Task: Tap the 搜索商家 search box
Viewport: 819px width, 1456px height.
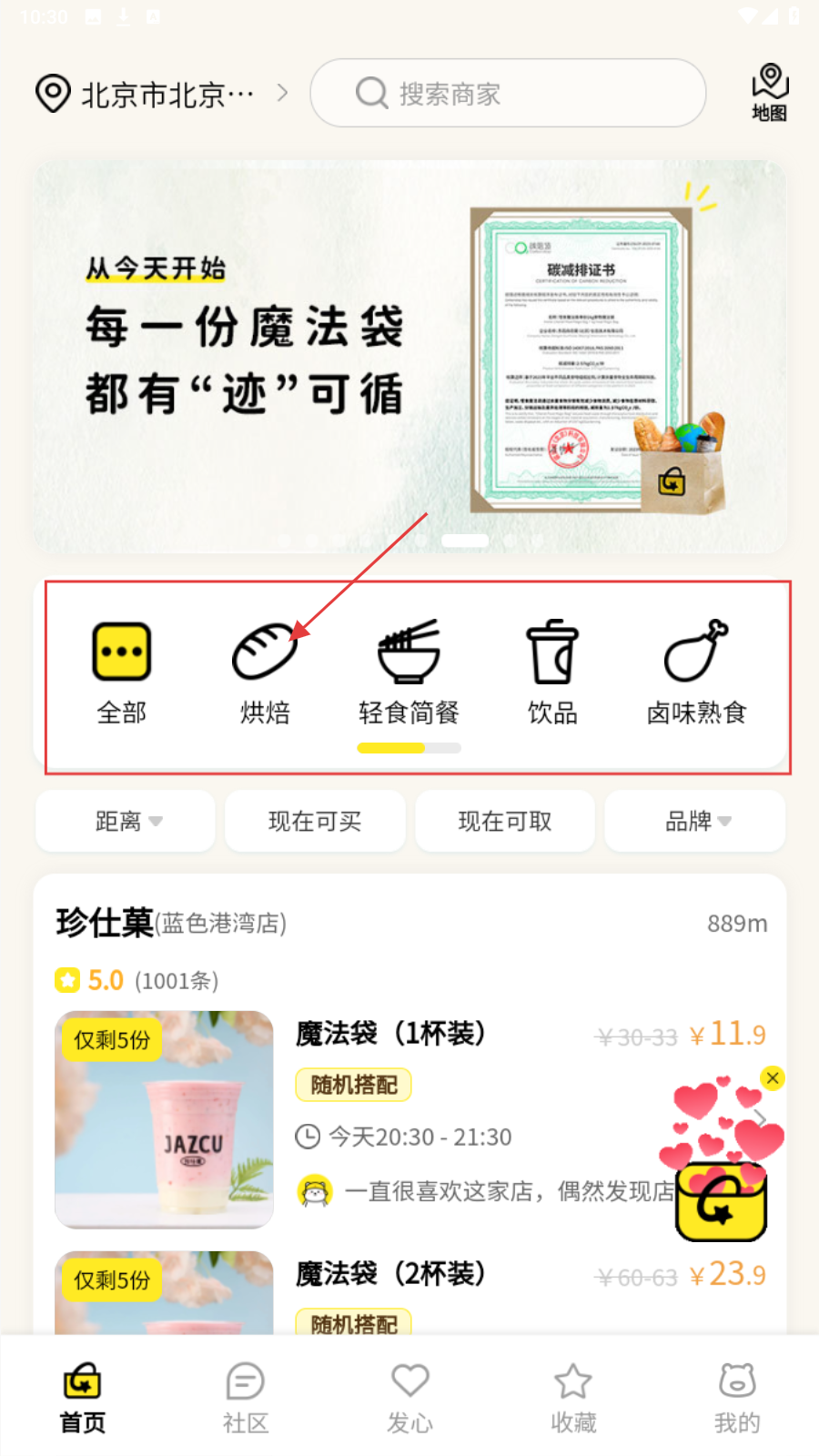Action: (x=508, y=93)
